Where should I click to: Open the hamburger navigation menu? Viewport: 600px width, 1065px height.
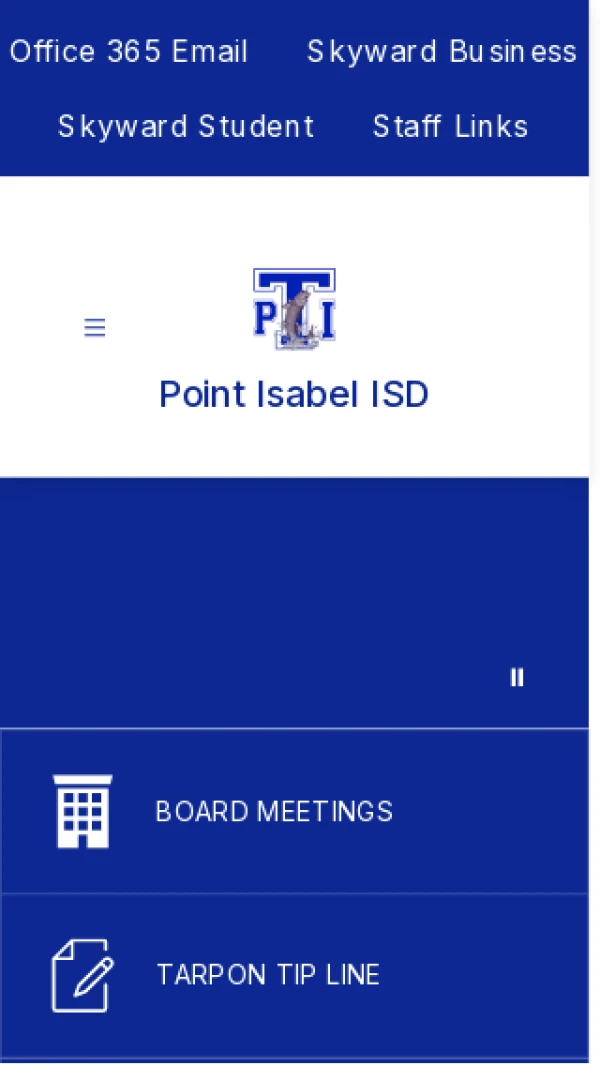coord(95,328)
